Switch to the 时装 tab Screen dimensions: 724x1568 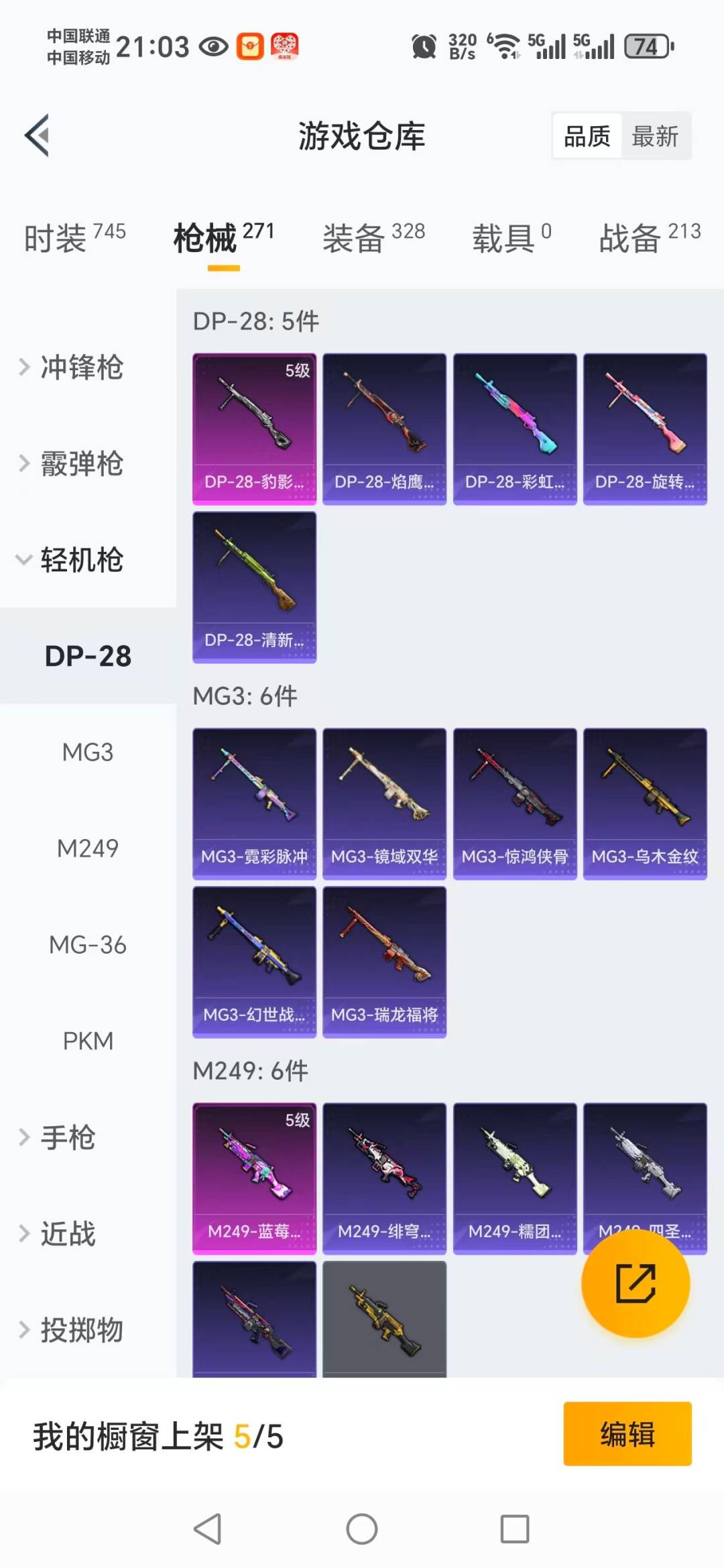(74, 238)
